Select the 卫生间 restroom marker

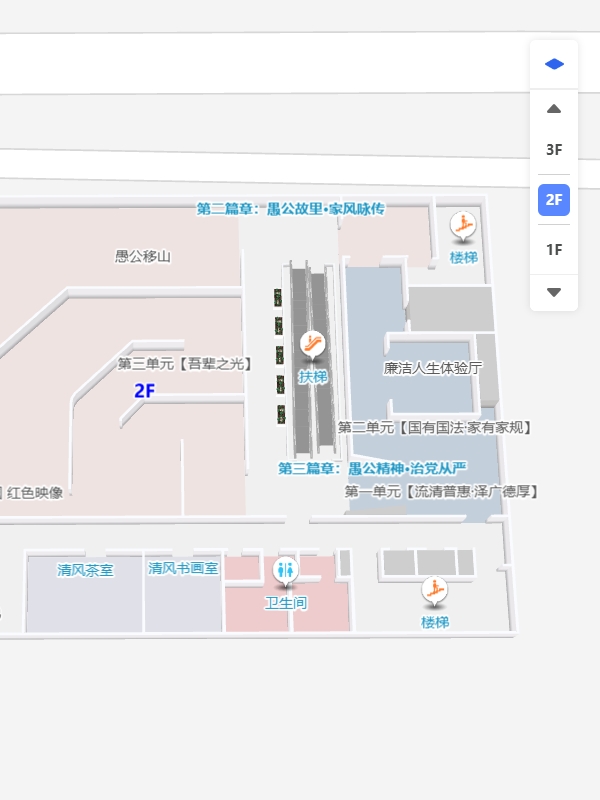coord(286,571)
